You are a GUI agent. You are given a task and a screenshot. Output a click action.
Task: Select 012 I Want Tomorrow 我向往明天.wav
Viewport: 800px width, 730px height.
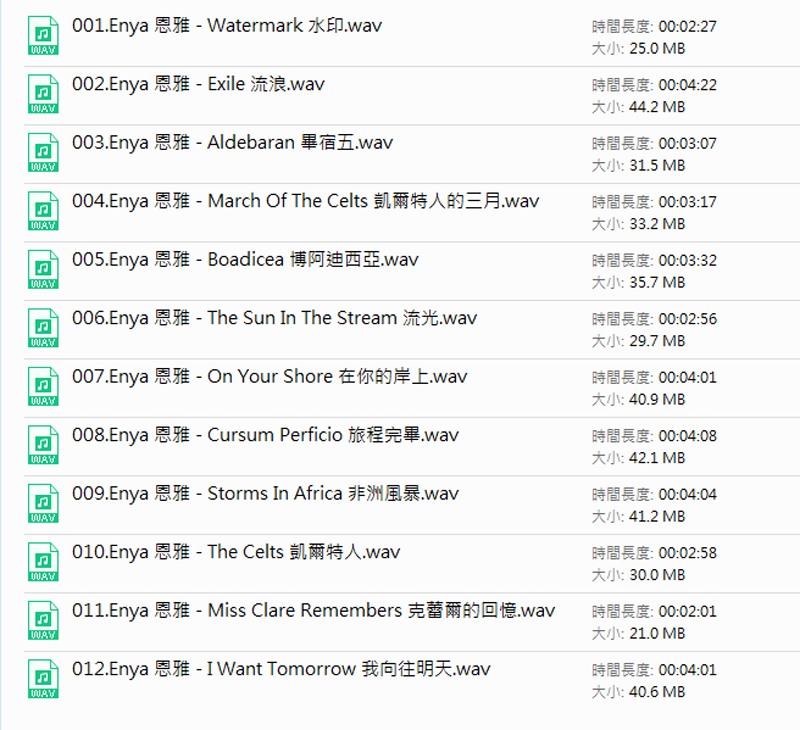[x=281, y=669]
